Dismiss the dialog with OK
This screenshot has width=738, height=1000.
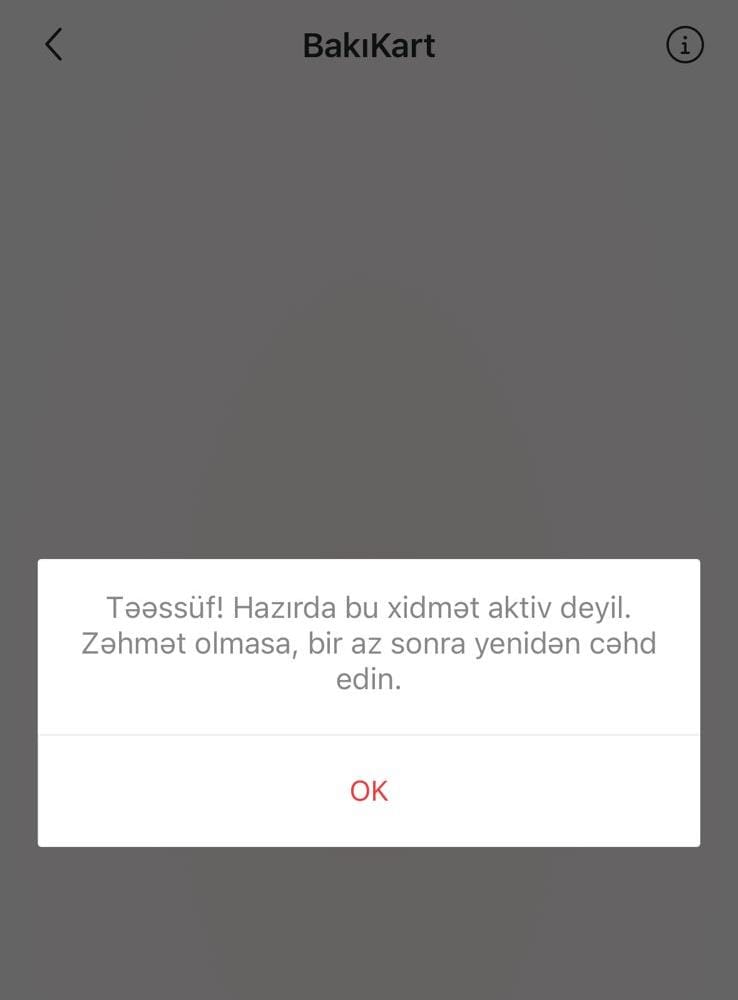(368, 791)
